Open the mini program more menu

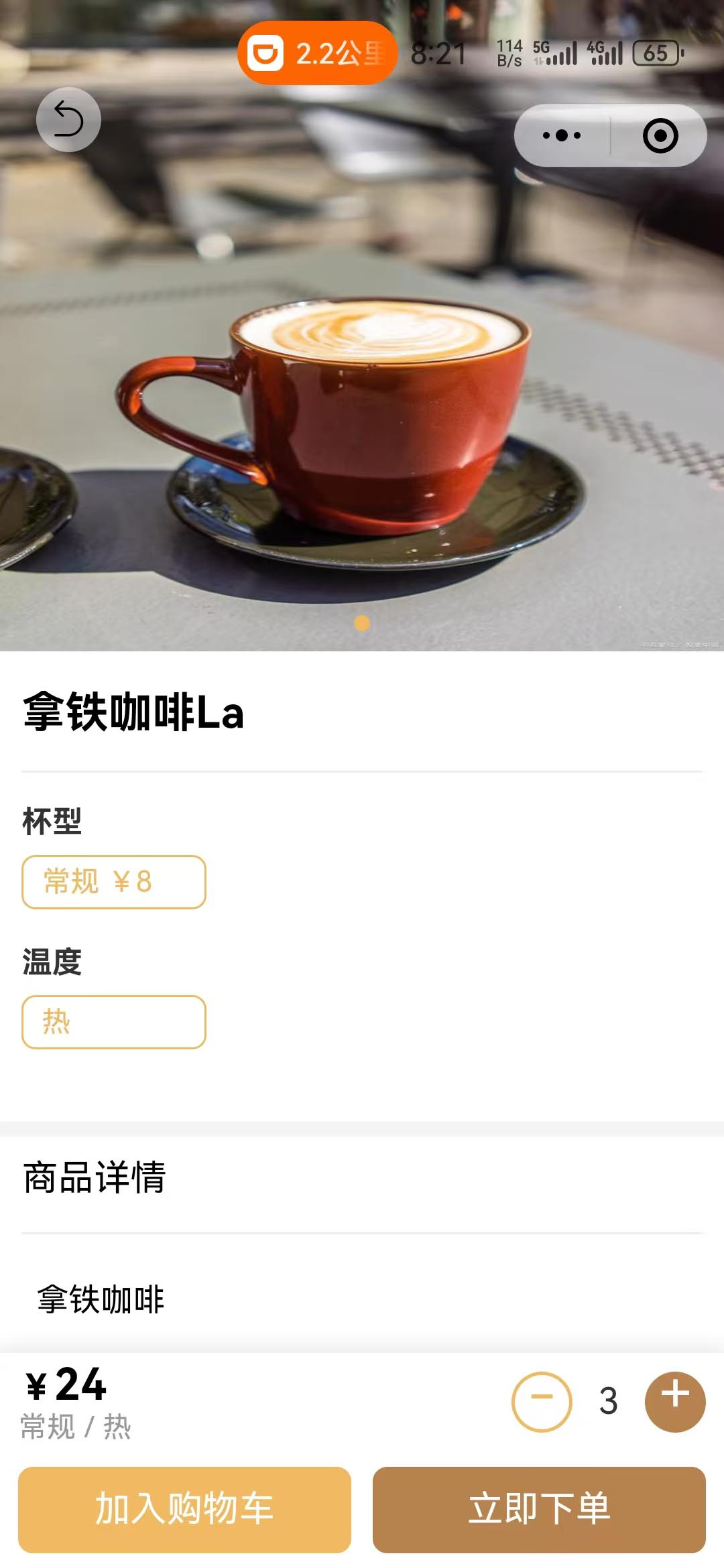pos(562,135)
